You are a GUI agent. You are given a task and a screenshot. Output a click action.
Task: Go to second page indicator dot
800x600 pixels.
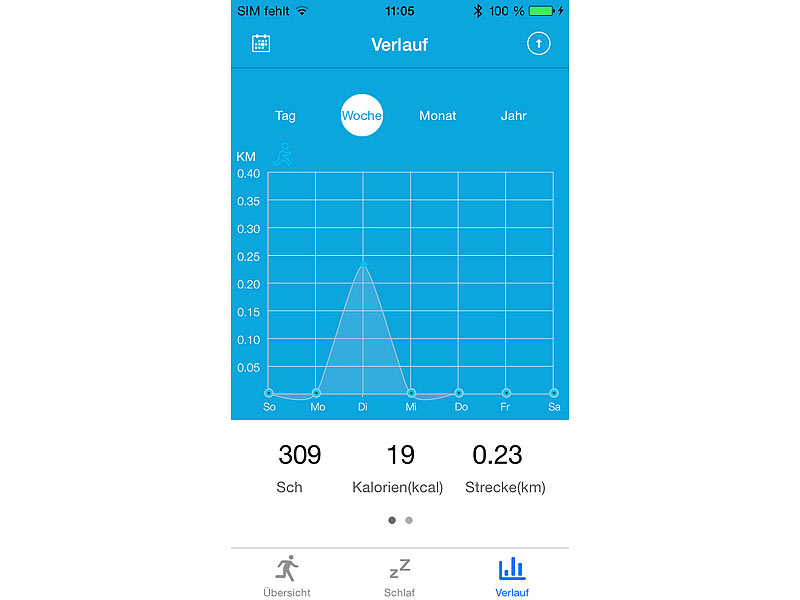[409, 520]
